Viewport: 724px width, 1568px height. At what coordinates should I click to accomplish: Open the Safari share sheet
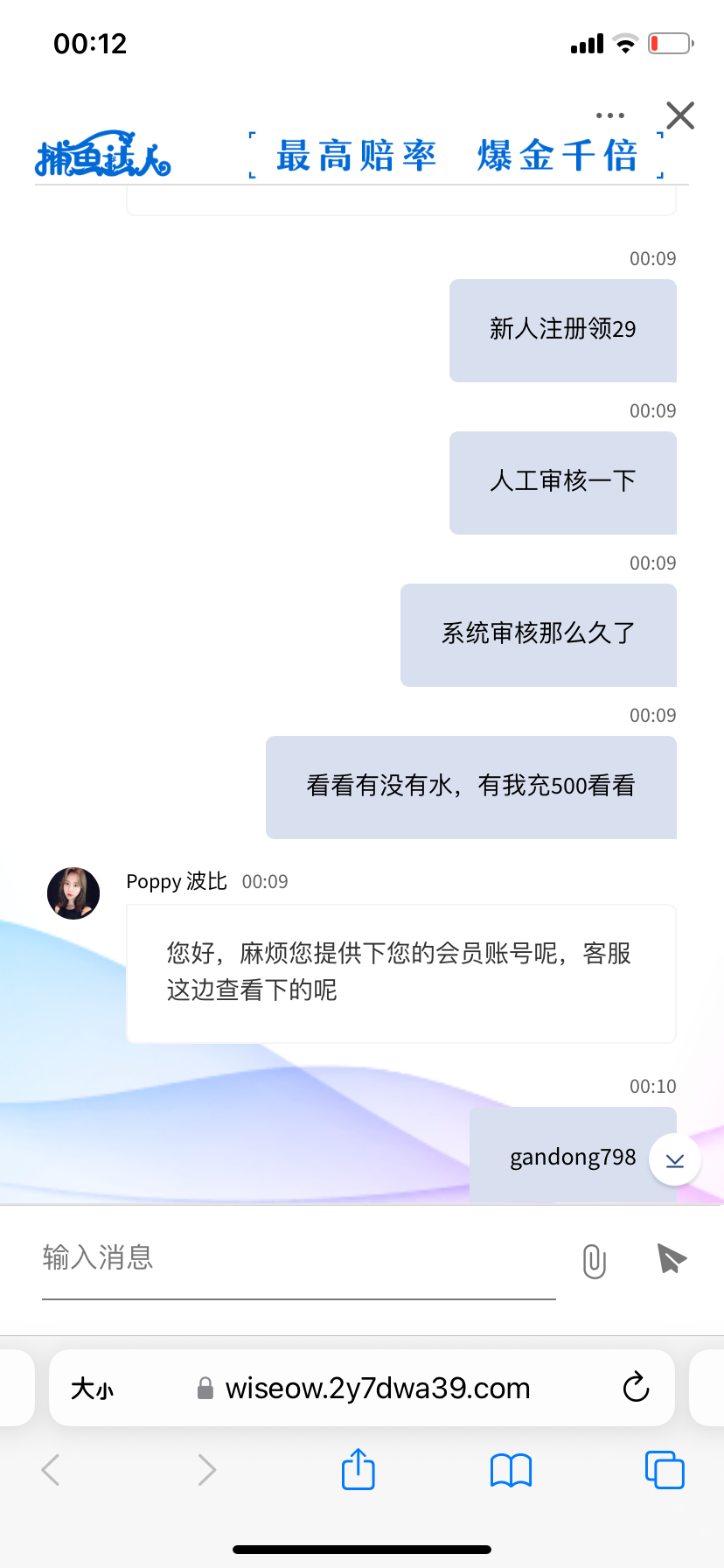[x=358, y=1469]
